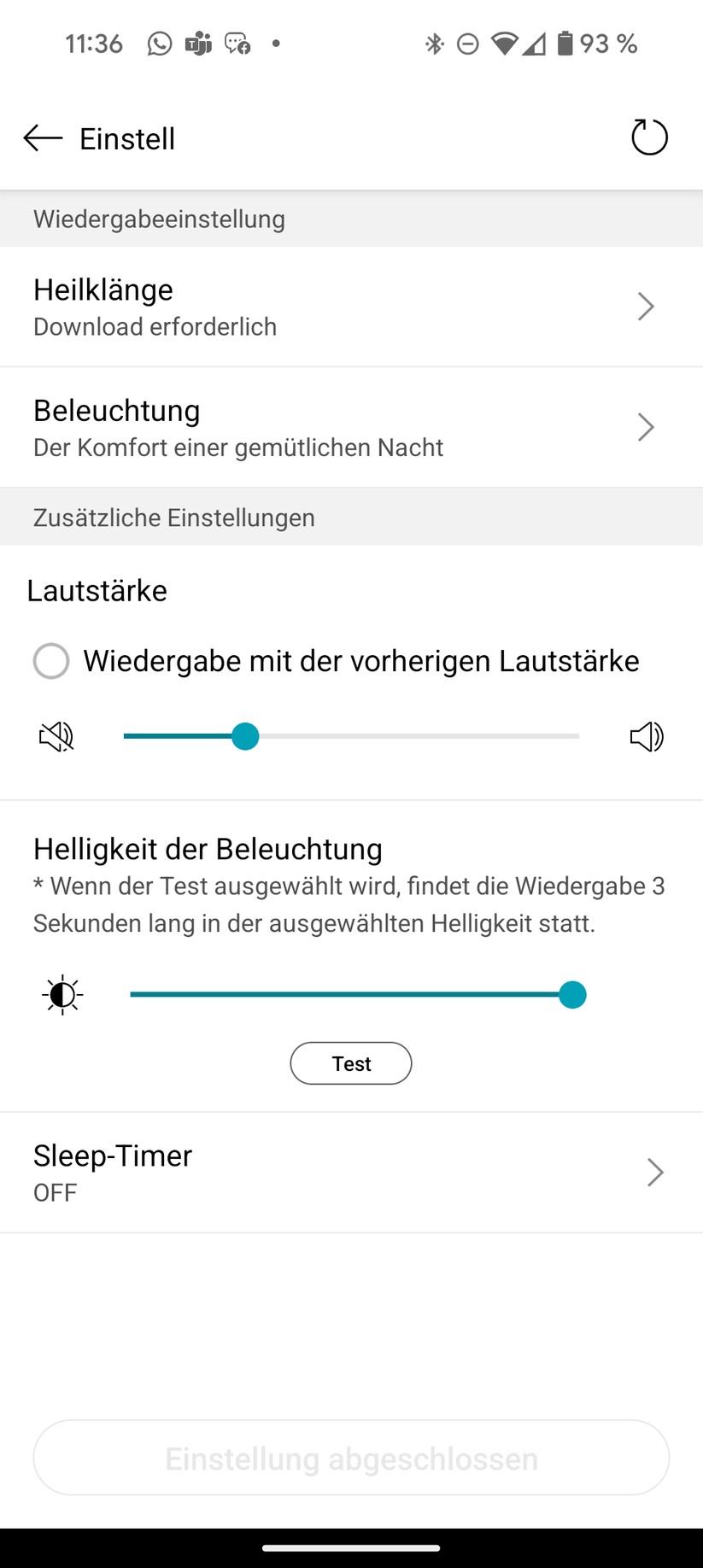Click the loud speaker icon for maximum volume
The height and width of the screenshot is (1568, 703).
pyautogui.click(x=647, y=736)
